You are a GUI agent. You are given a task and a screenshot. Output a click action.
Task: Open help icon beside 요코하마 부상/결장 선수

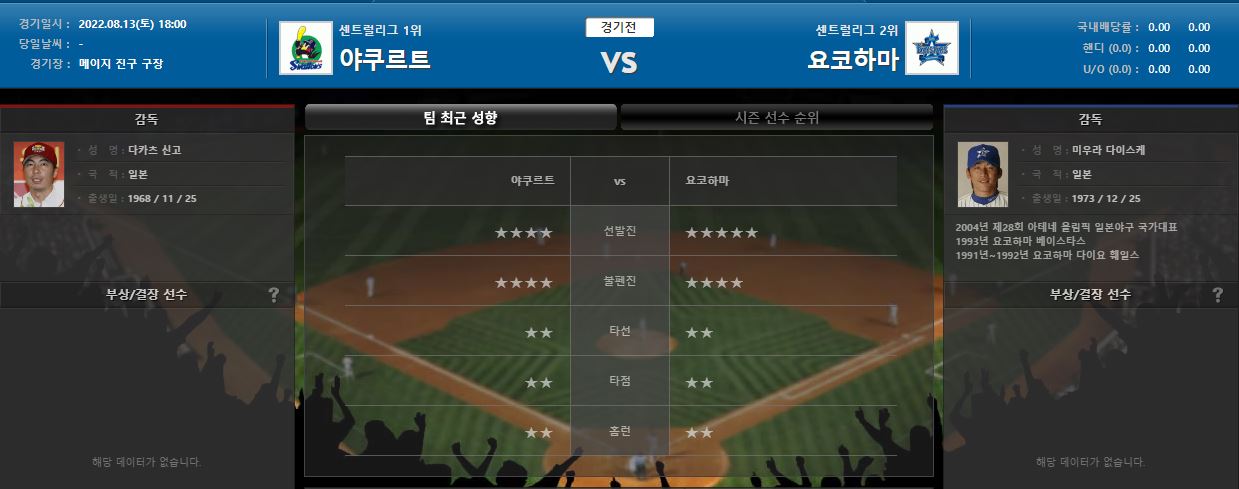click(1217, 295)
